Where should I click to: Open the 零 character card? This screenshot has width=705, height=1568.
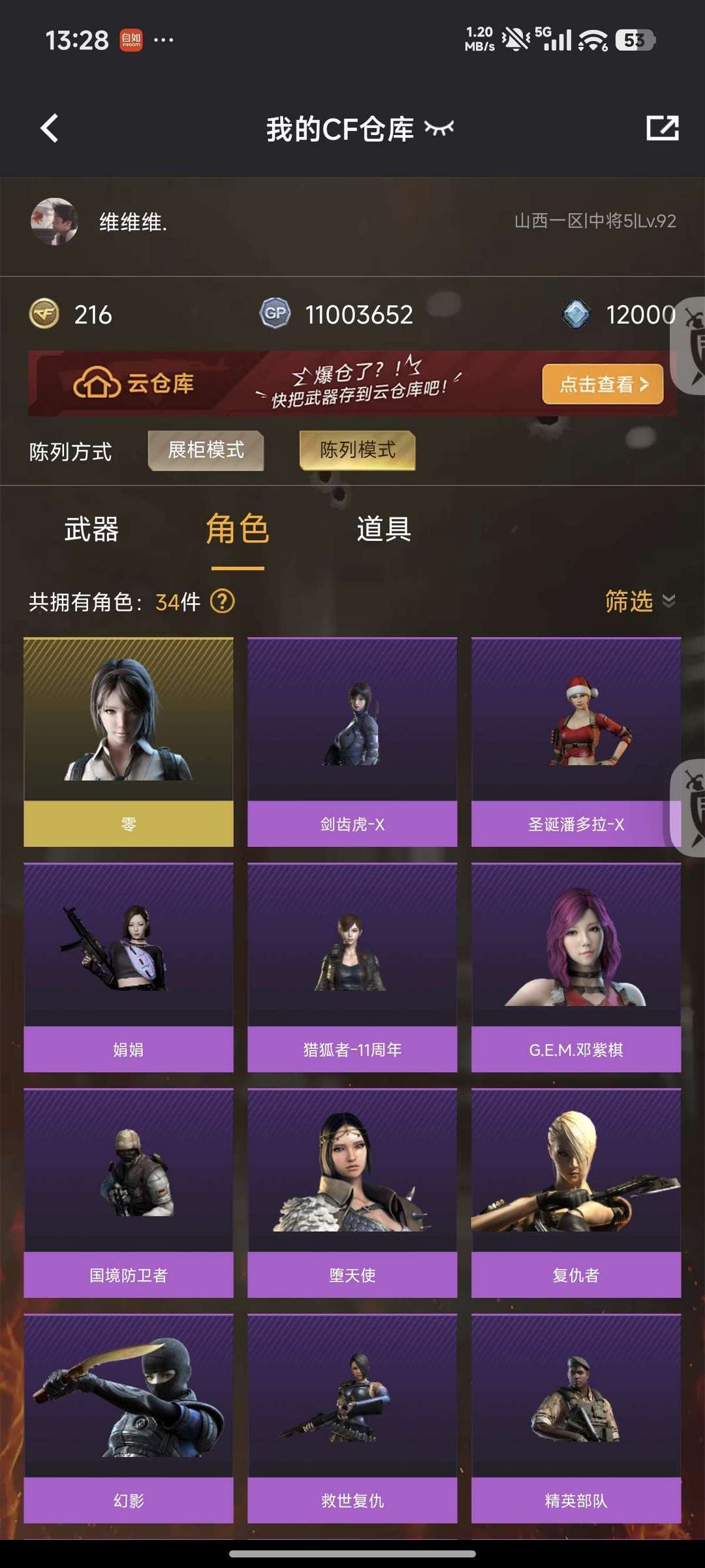pos(129,742)
